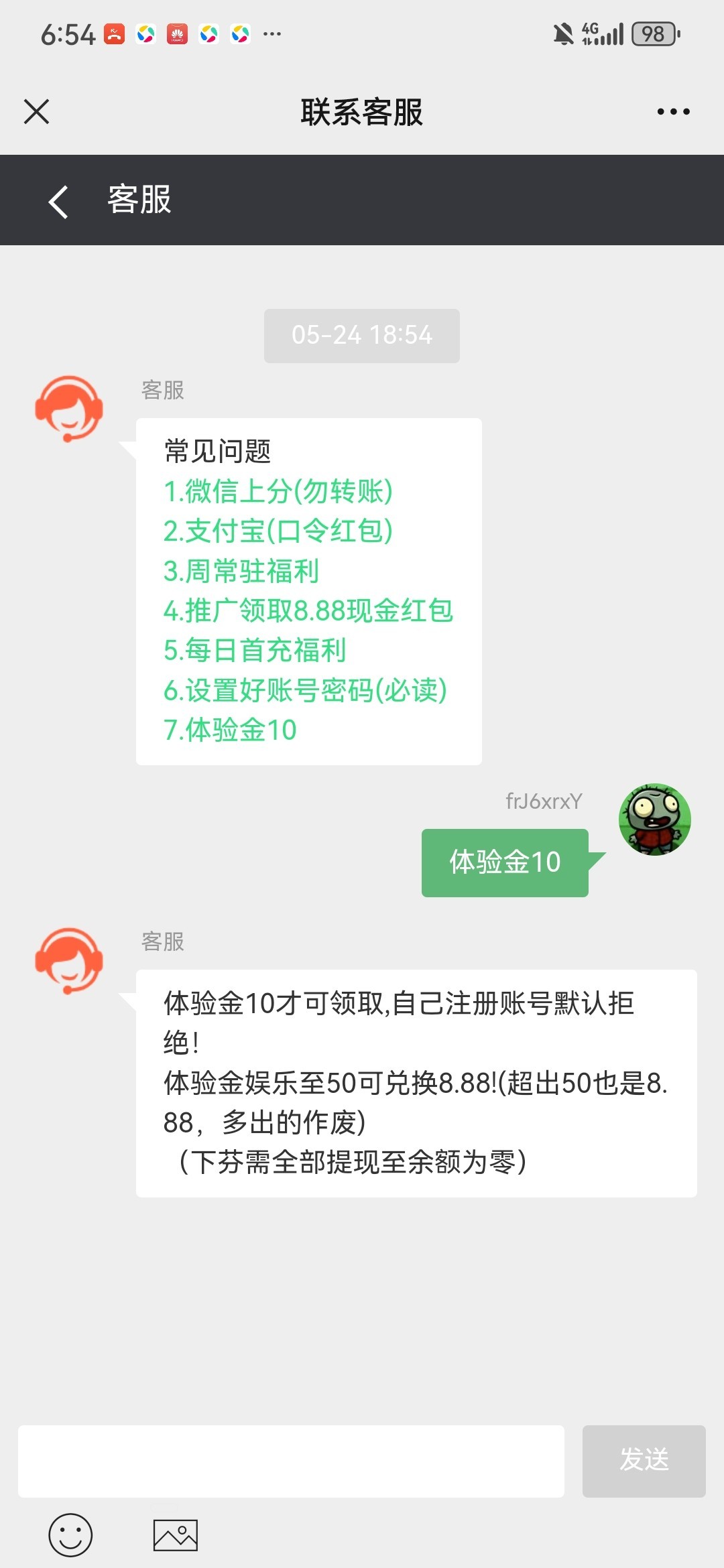
Task: Open FAQ 1.微信上分(勿转账)
Action: click(x=278, y=491)
